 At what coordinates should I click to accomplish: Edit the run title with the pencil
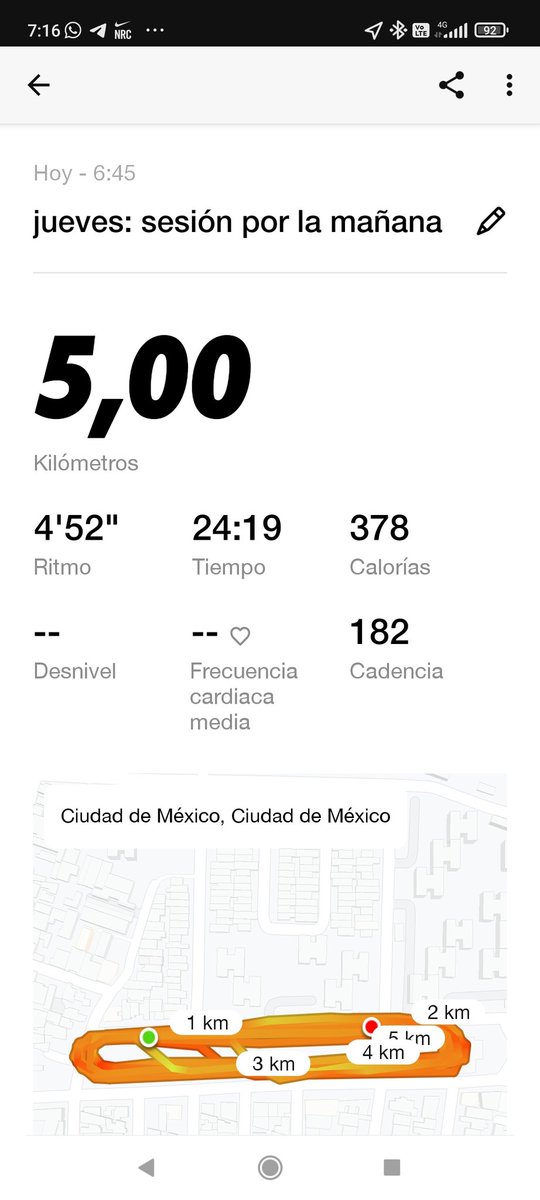click(491, 221)
